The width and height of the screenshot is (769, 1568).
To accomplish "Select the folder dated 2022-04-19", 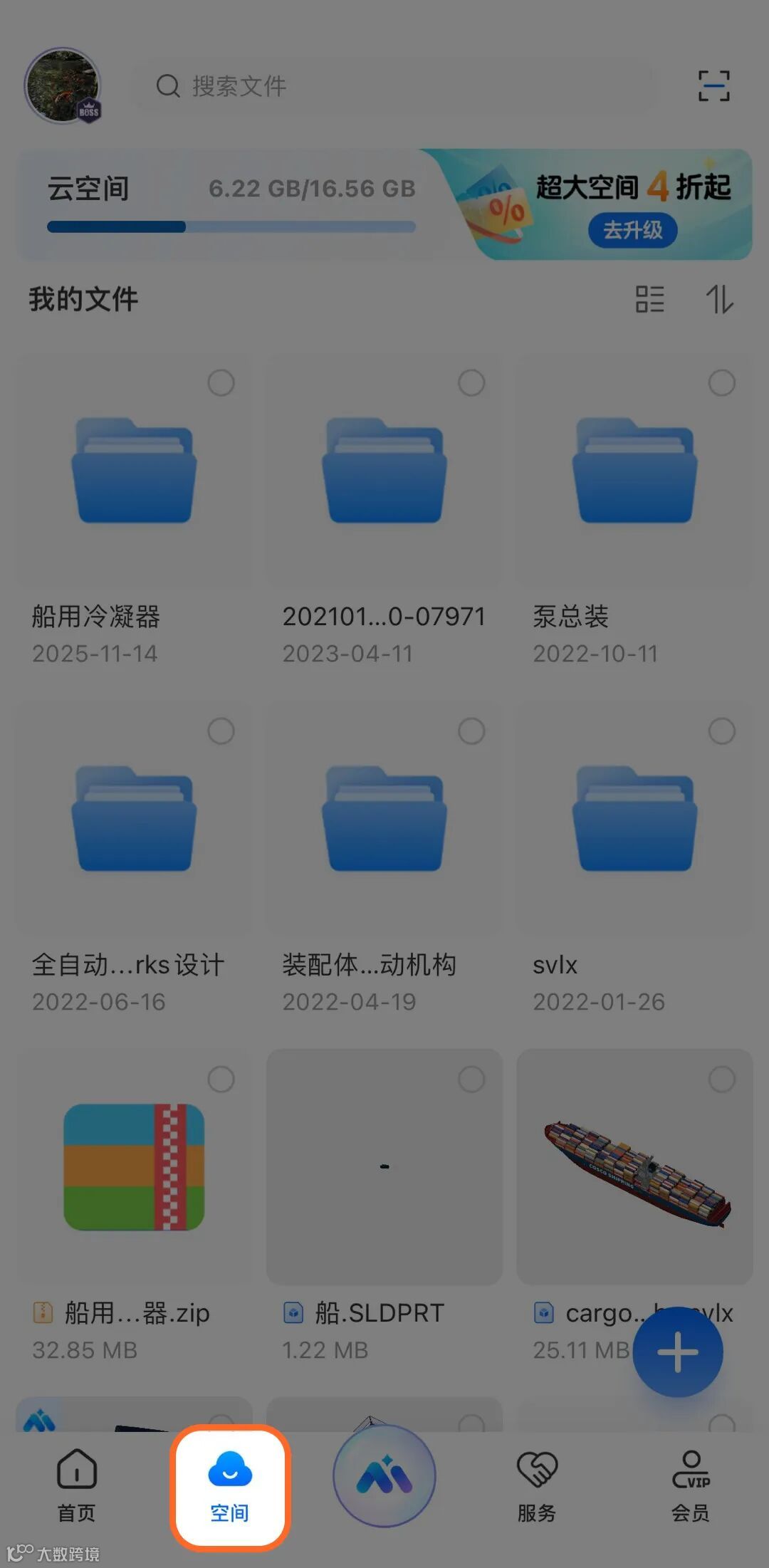I will (471, 731).
